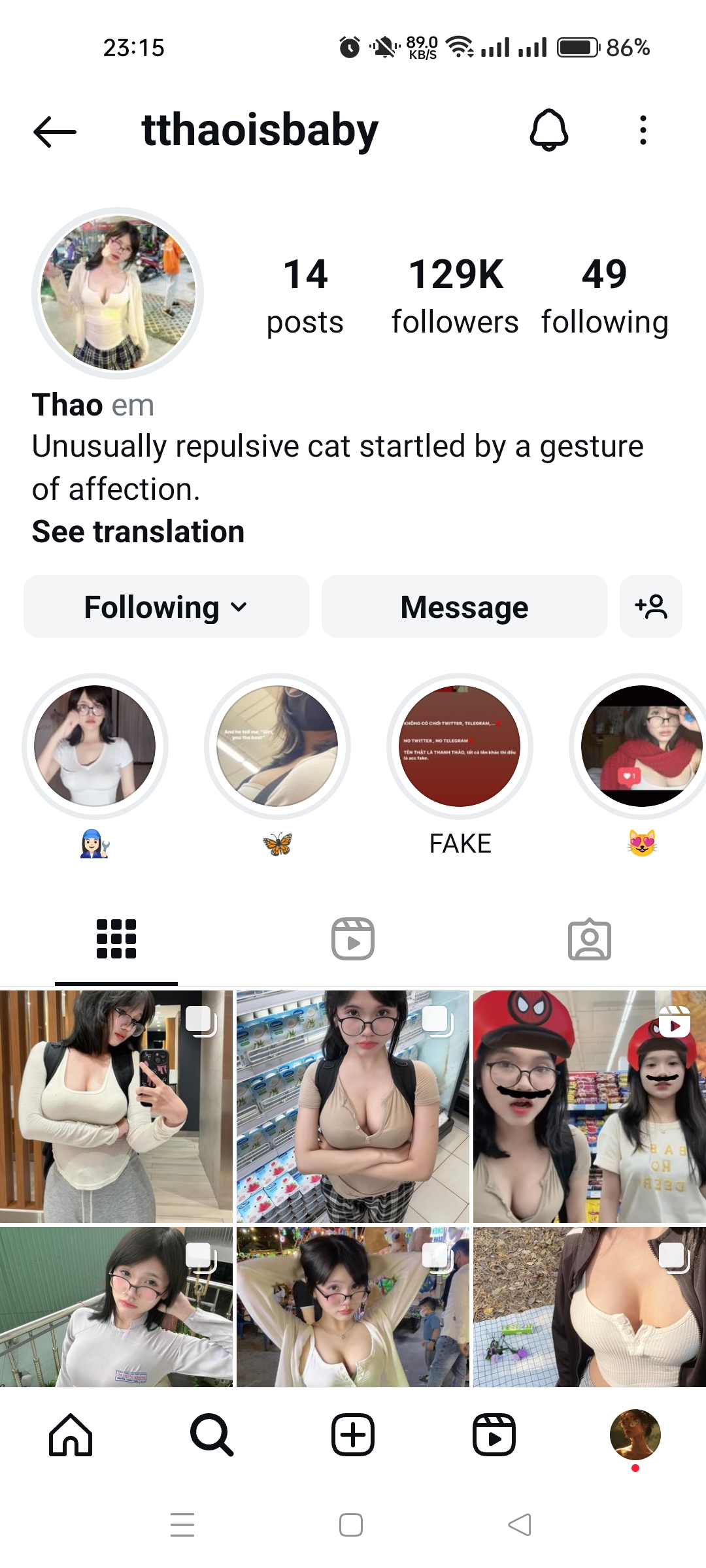Tap the back arrow to leave profile
706x1568 pixels.
[x=55, y=133]
